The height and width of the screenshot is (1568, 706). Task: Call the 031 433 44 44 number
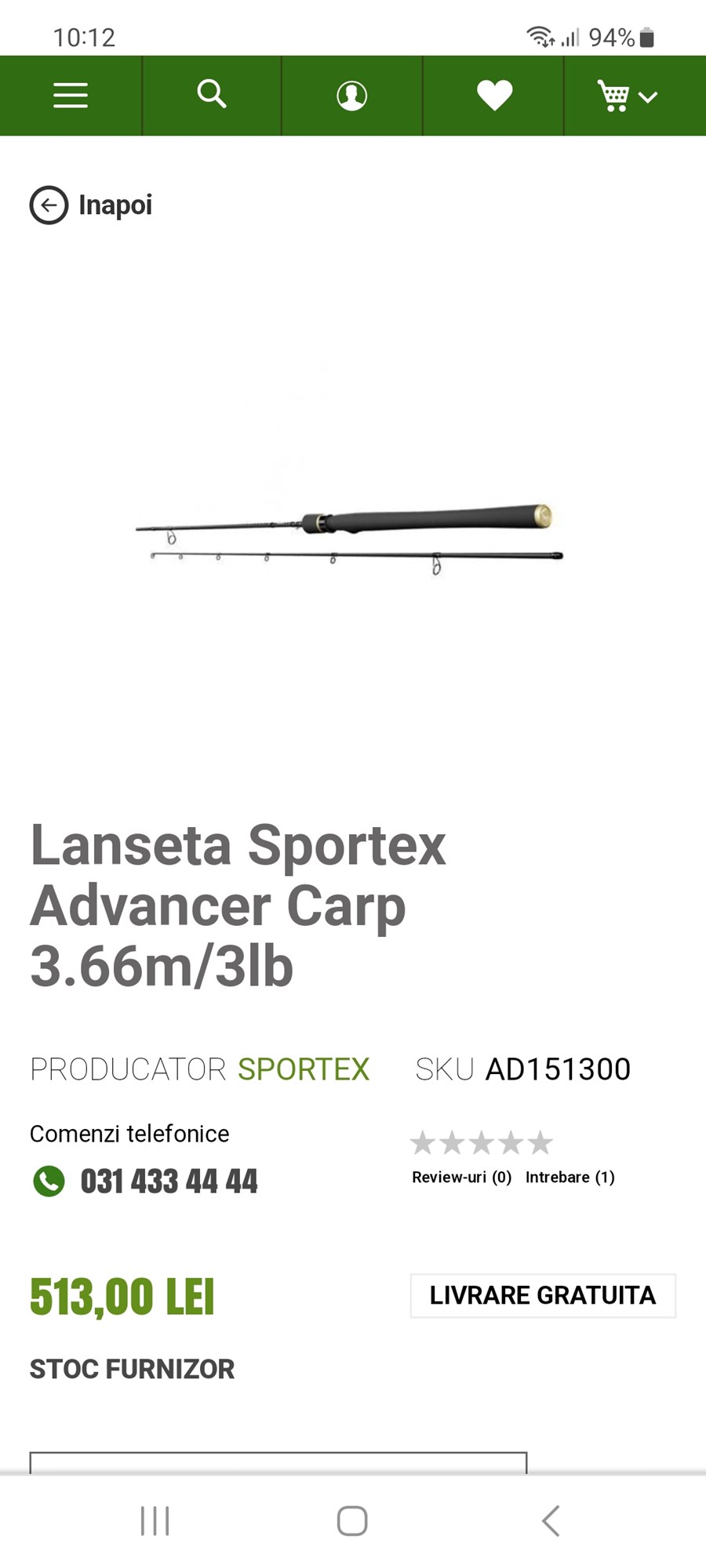(x=168, y=1181)
